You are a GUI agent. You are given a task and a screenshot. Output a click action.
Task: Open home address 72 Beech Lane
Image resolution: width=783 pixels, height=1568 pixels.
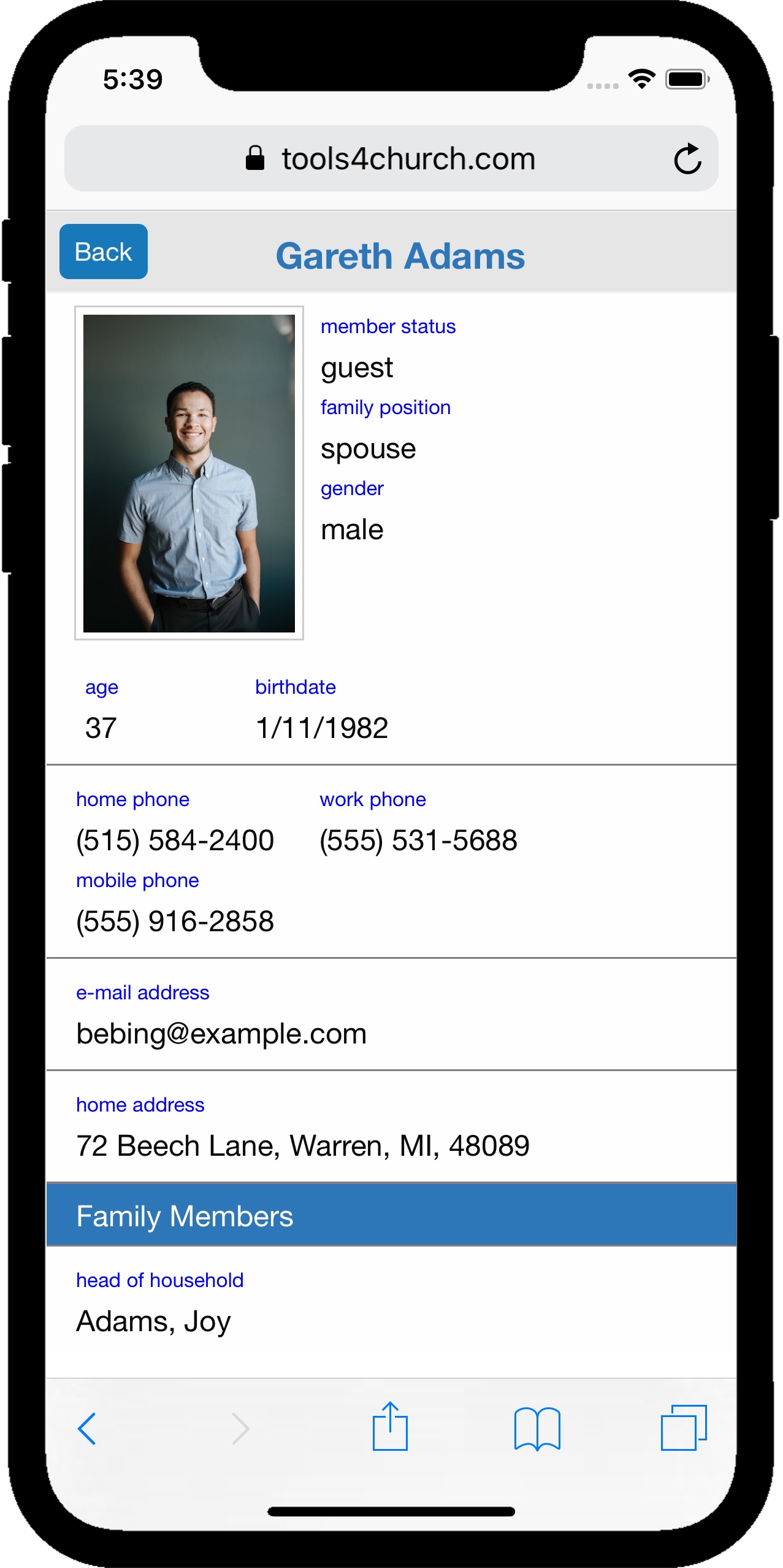(x=302, y=1145)
